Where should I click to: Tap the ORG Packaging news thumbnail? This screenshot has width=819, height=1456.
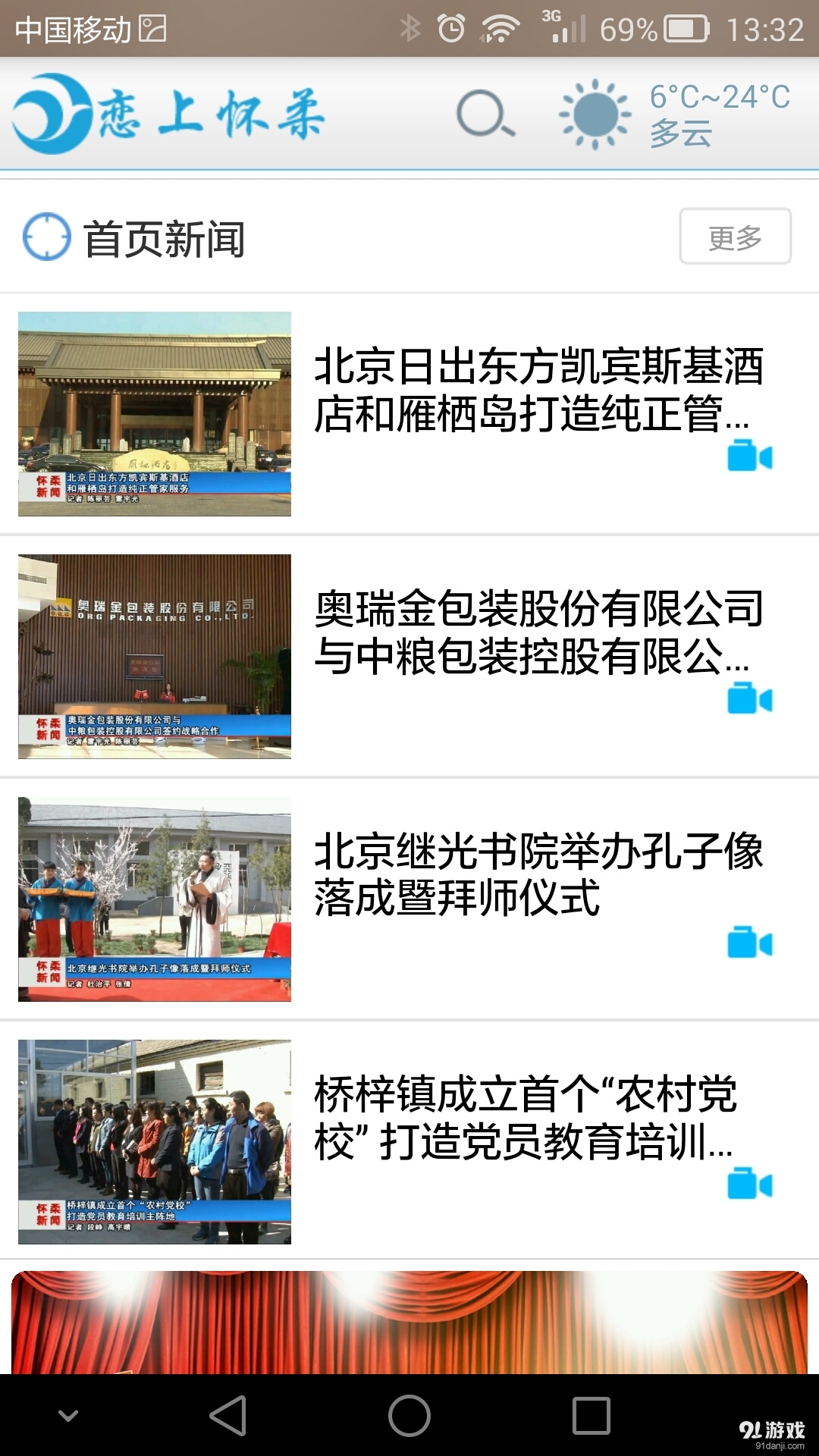point(154,656)
